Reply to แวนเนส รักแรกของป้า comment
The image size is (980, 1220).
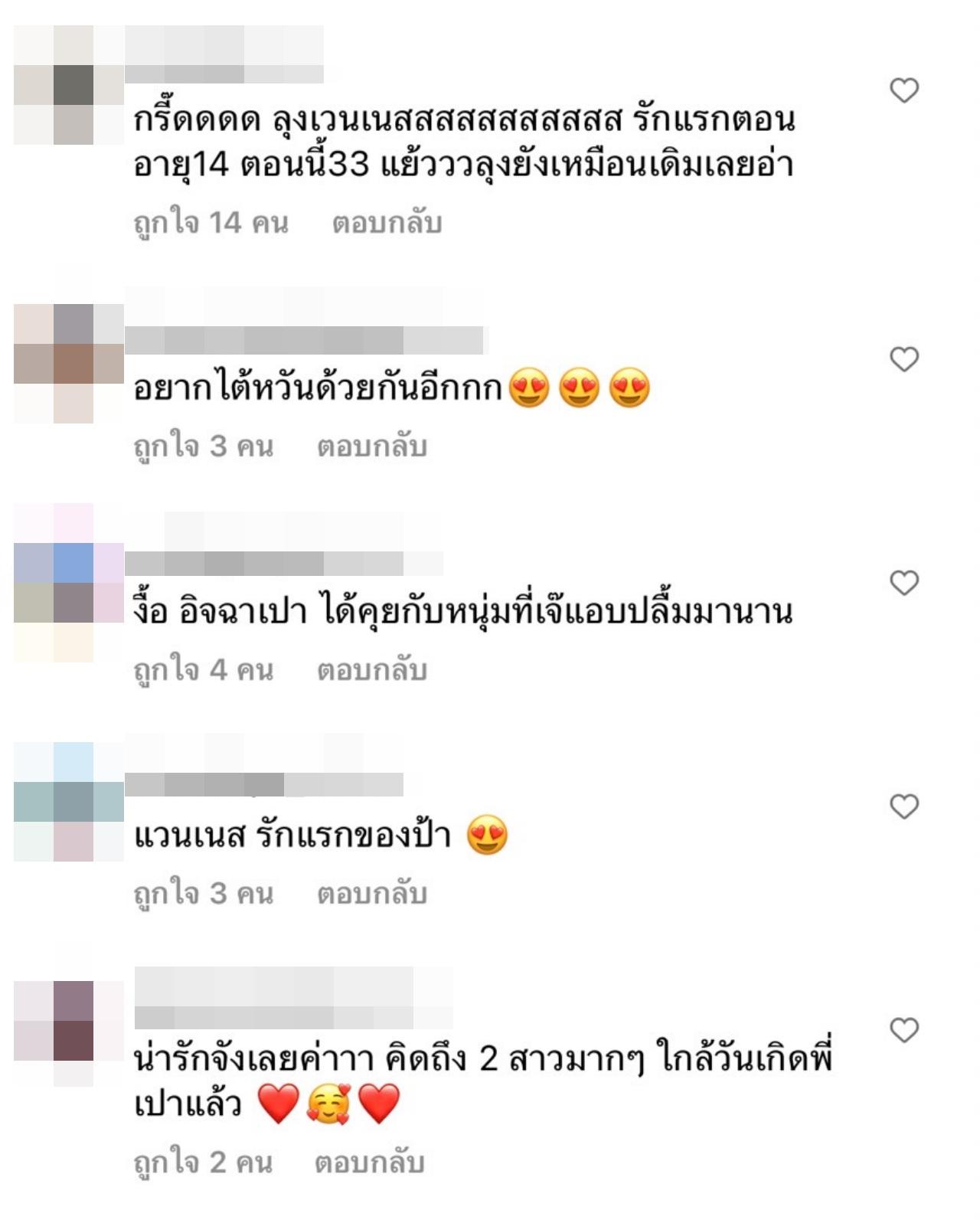click(x=372, y=893)
